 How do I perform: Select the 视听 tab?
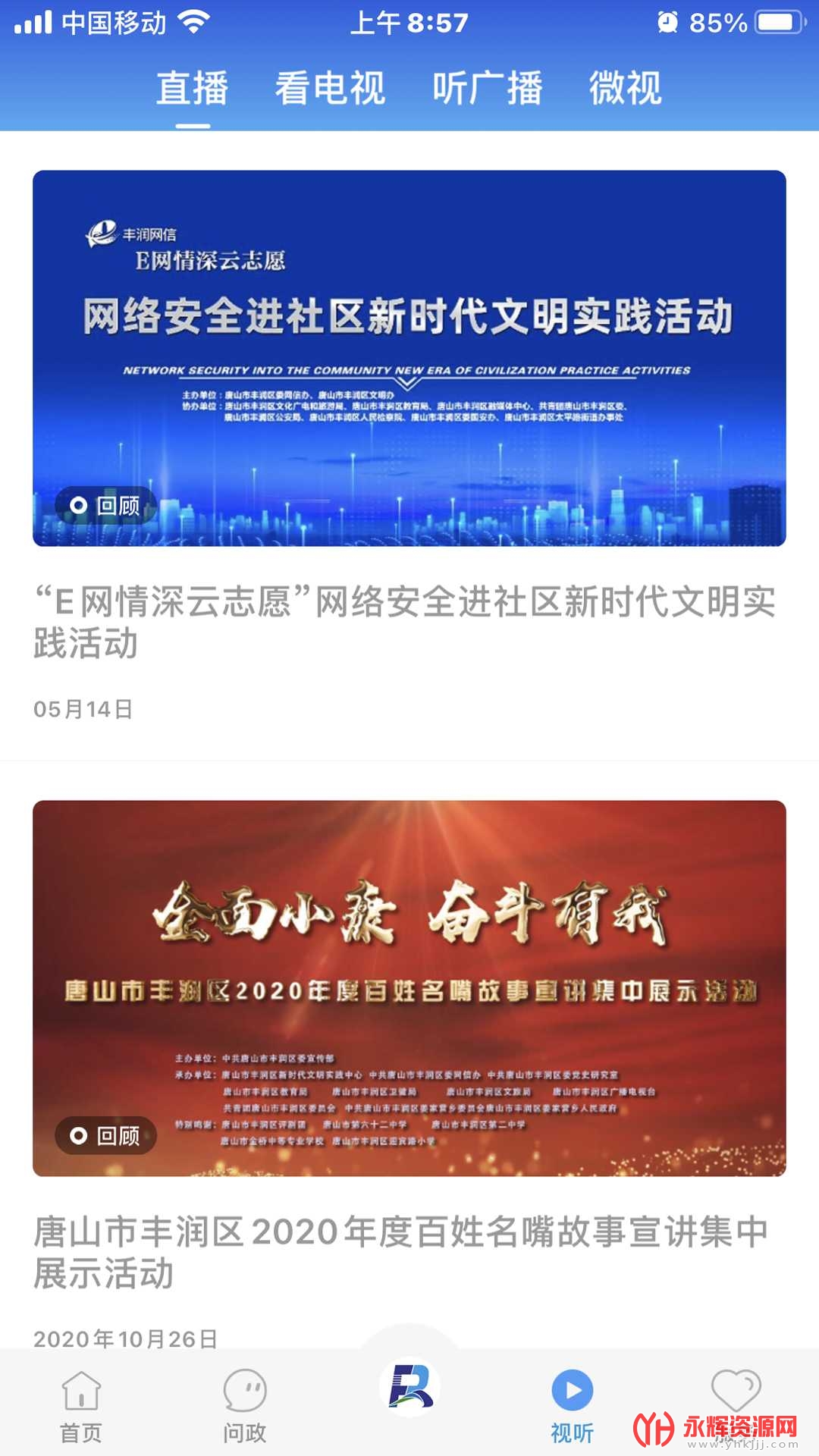(x=573, y=1407)
